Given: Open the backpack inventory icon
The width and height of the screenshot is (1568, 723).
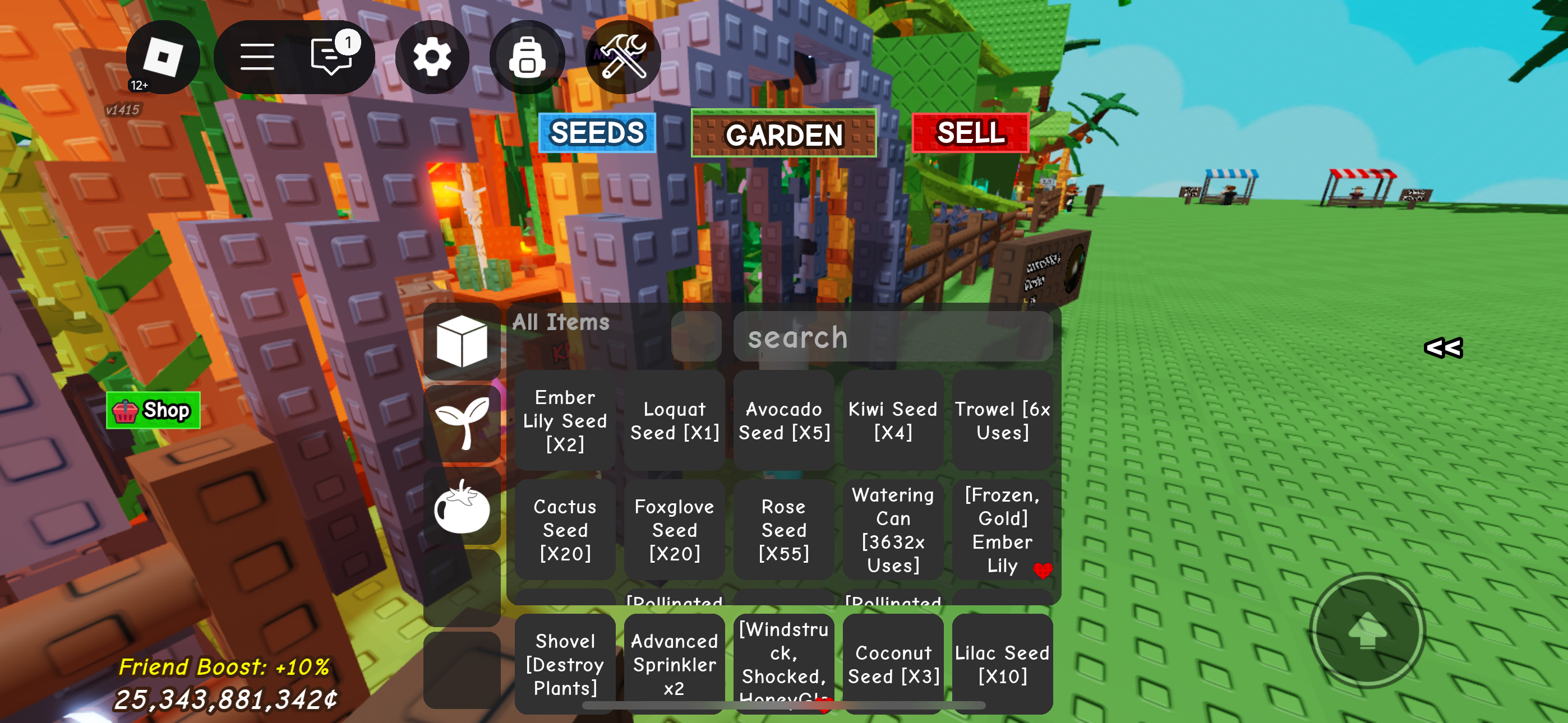Looking at the screenshot, I should click(527, 57).
